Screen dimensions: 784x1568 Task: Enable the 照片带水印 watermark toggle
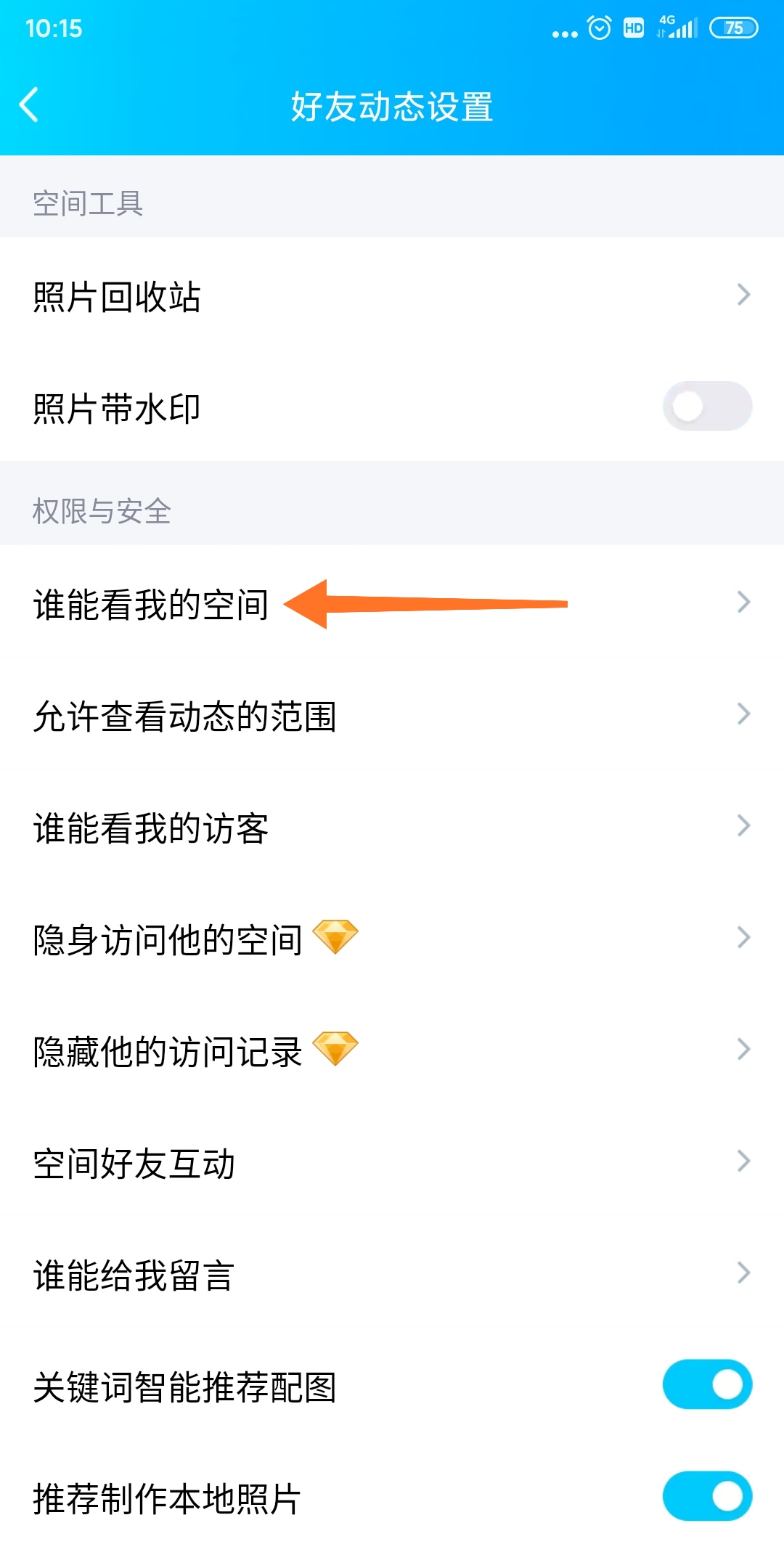708,407
